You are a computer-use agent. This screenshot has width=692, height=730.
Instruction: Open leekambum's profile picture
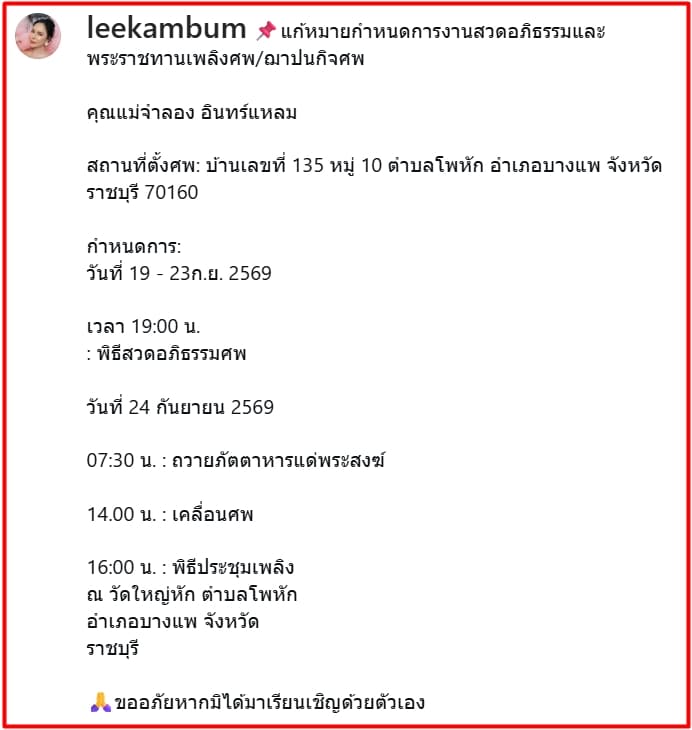[x=38, y=36]
